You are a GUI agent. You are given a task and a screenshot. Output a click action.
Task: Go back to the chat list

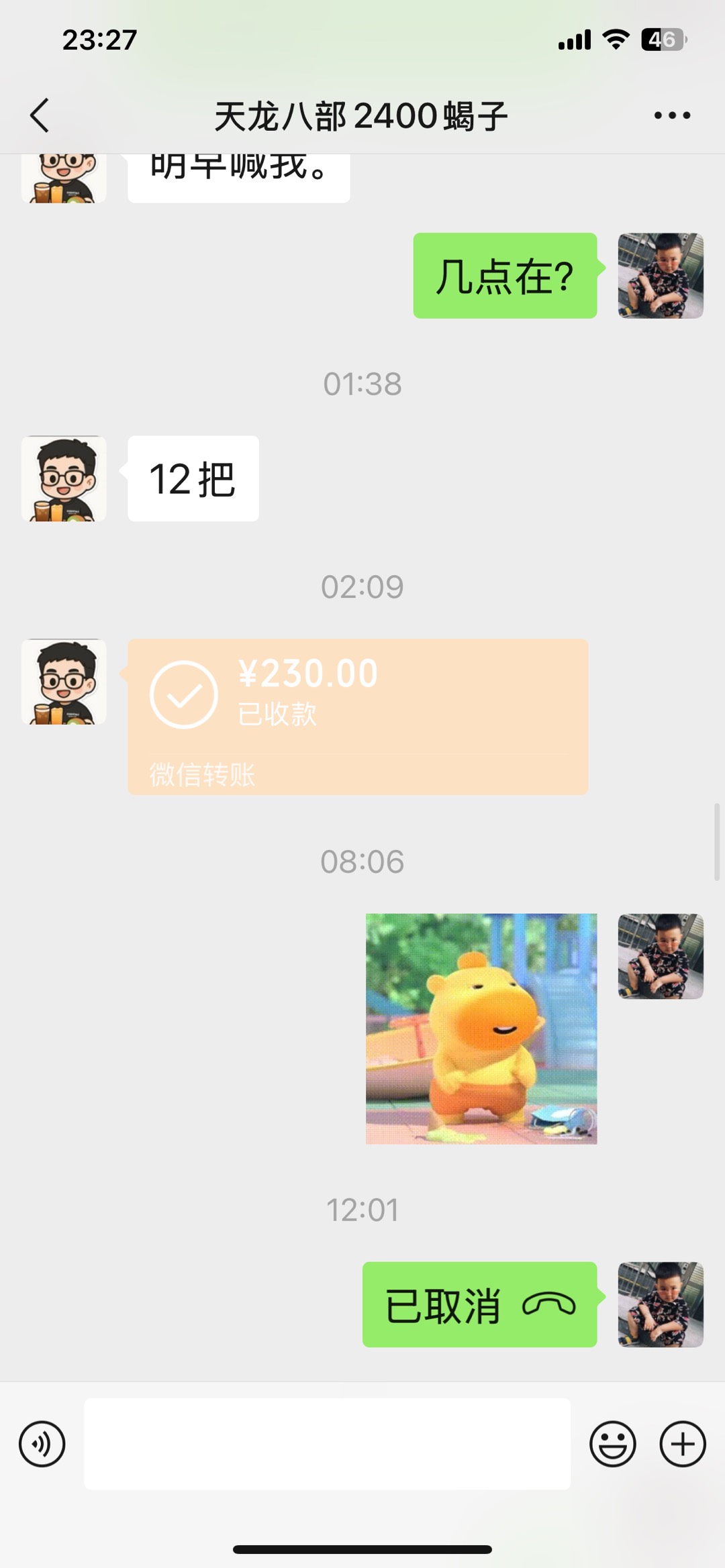point(40,115)
